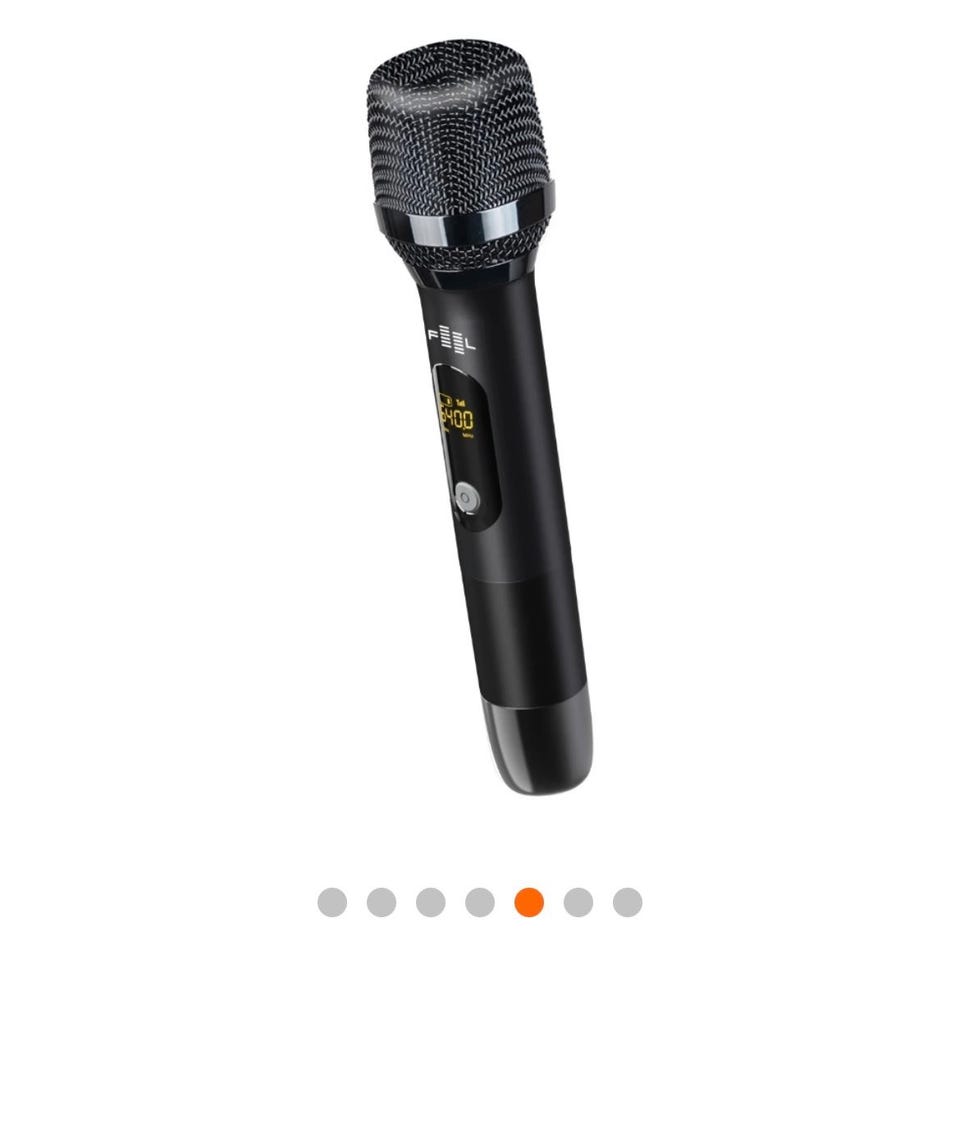The image size is (960, 1133).
Task: Select the second page indicator dot
Action: [381, 902]
